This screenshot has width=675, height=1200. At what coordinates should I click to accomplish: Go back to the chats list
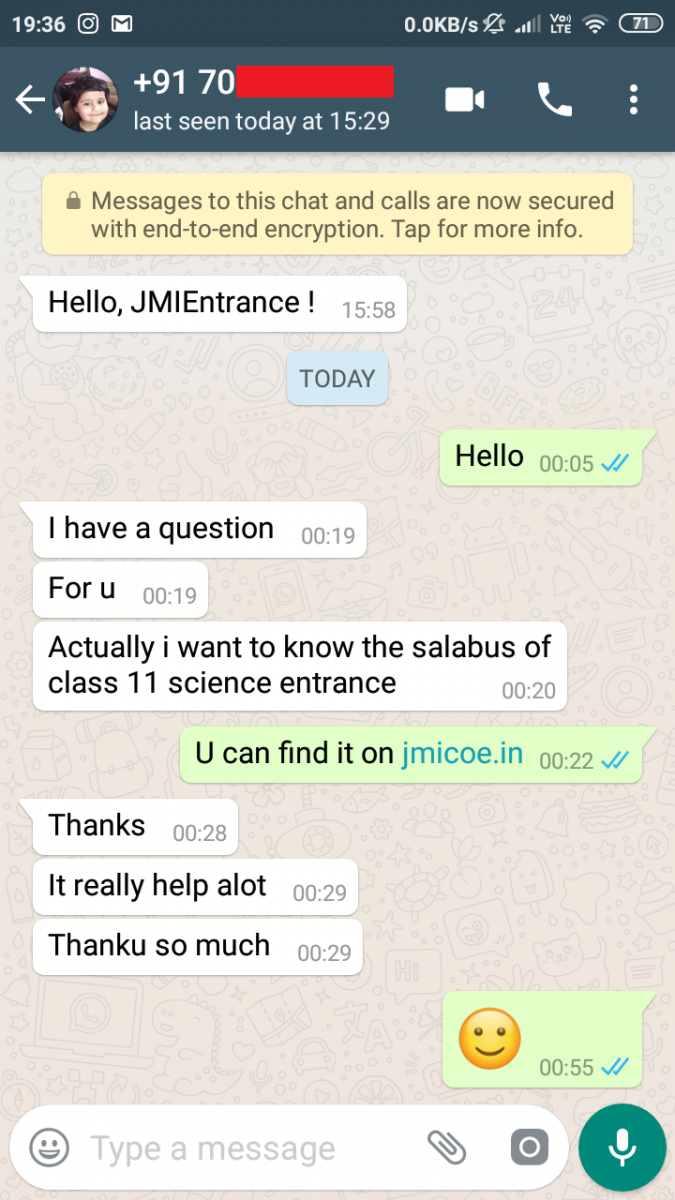29,100
